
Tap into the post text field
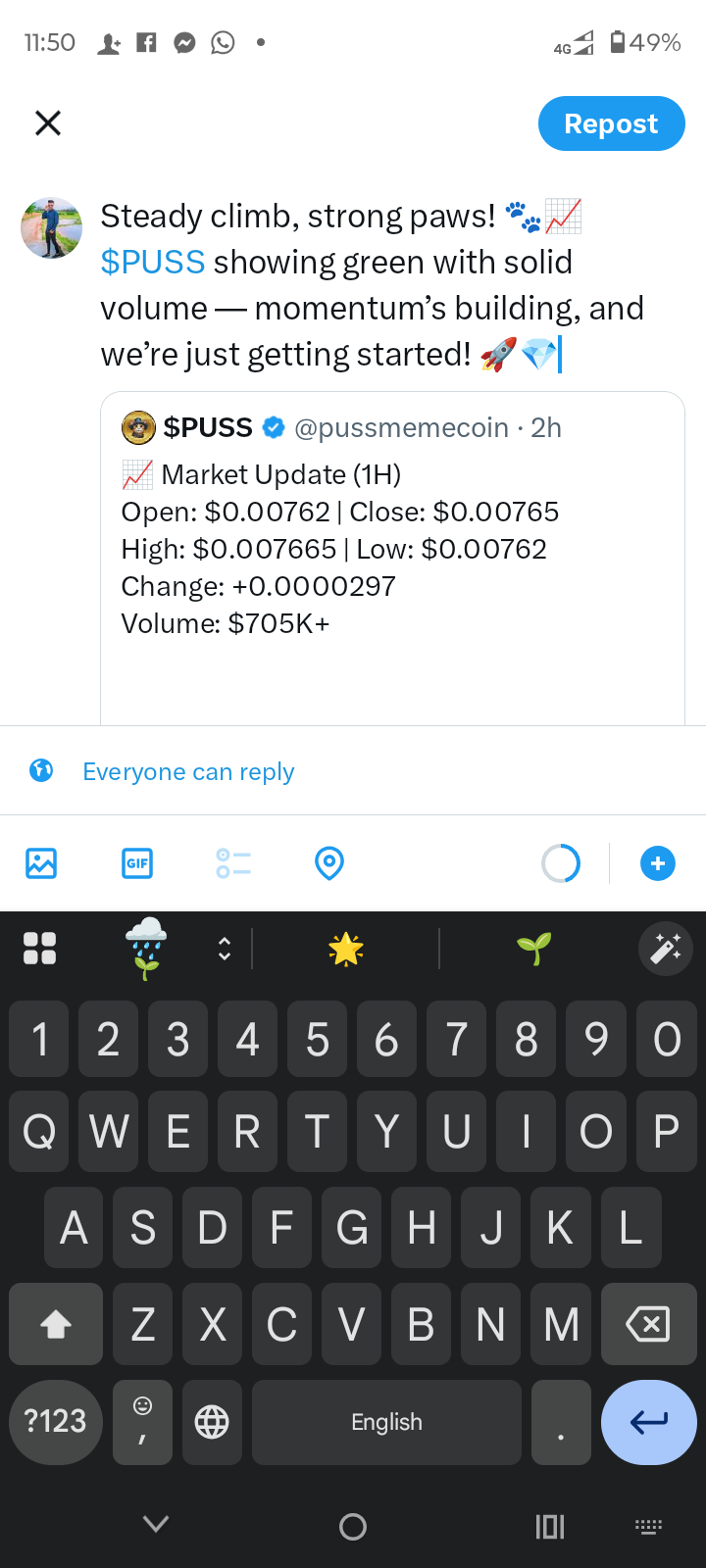pyautogui.click(x=373, y=284)
